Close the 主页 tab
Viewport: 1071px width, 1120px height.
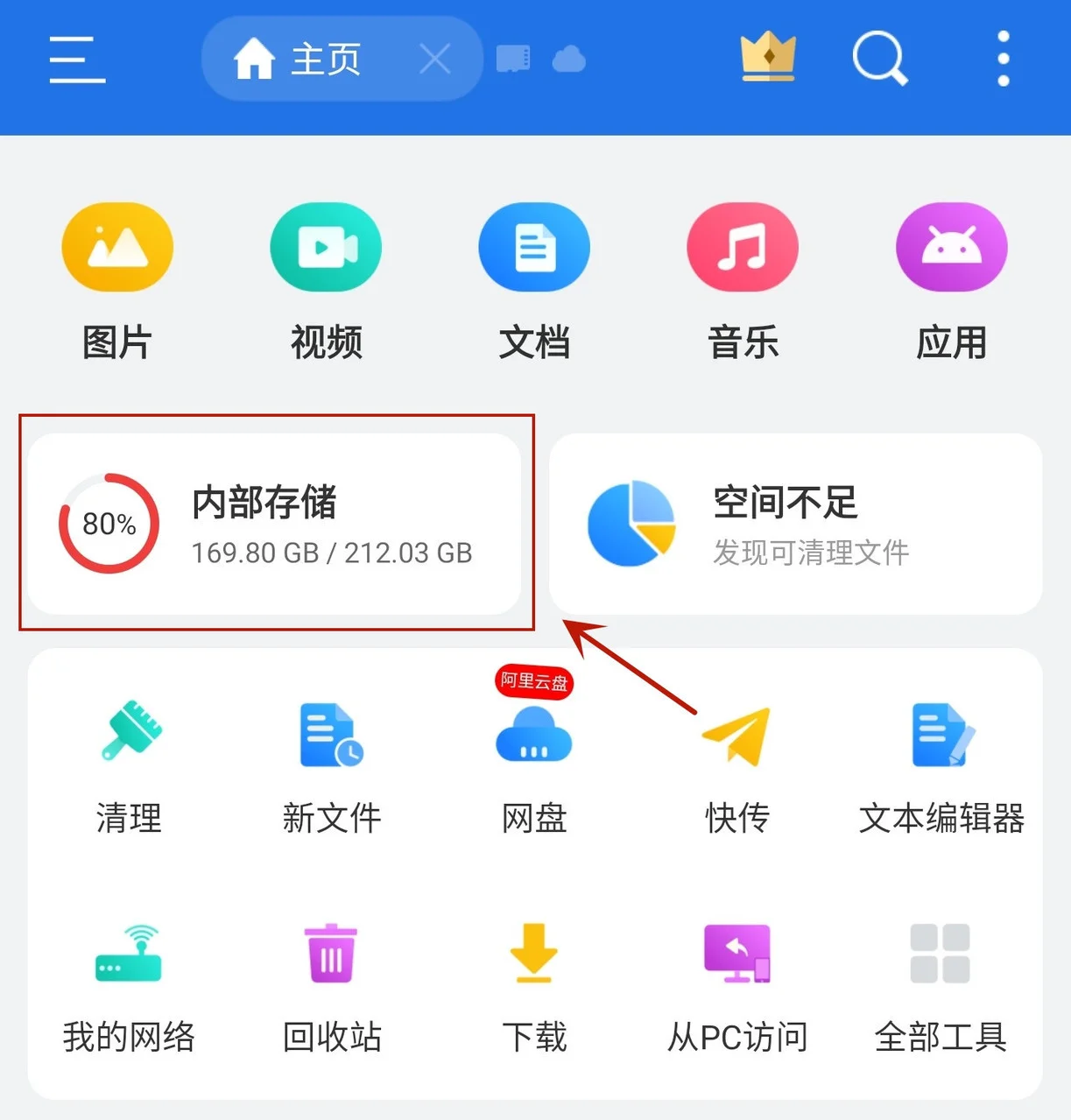[x=434, y=60]
